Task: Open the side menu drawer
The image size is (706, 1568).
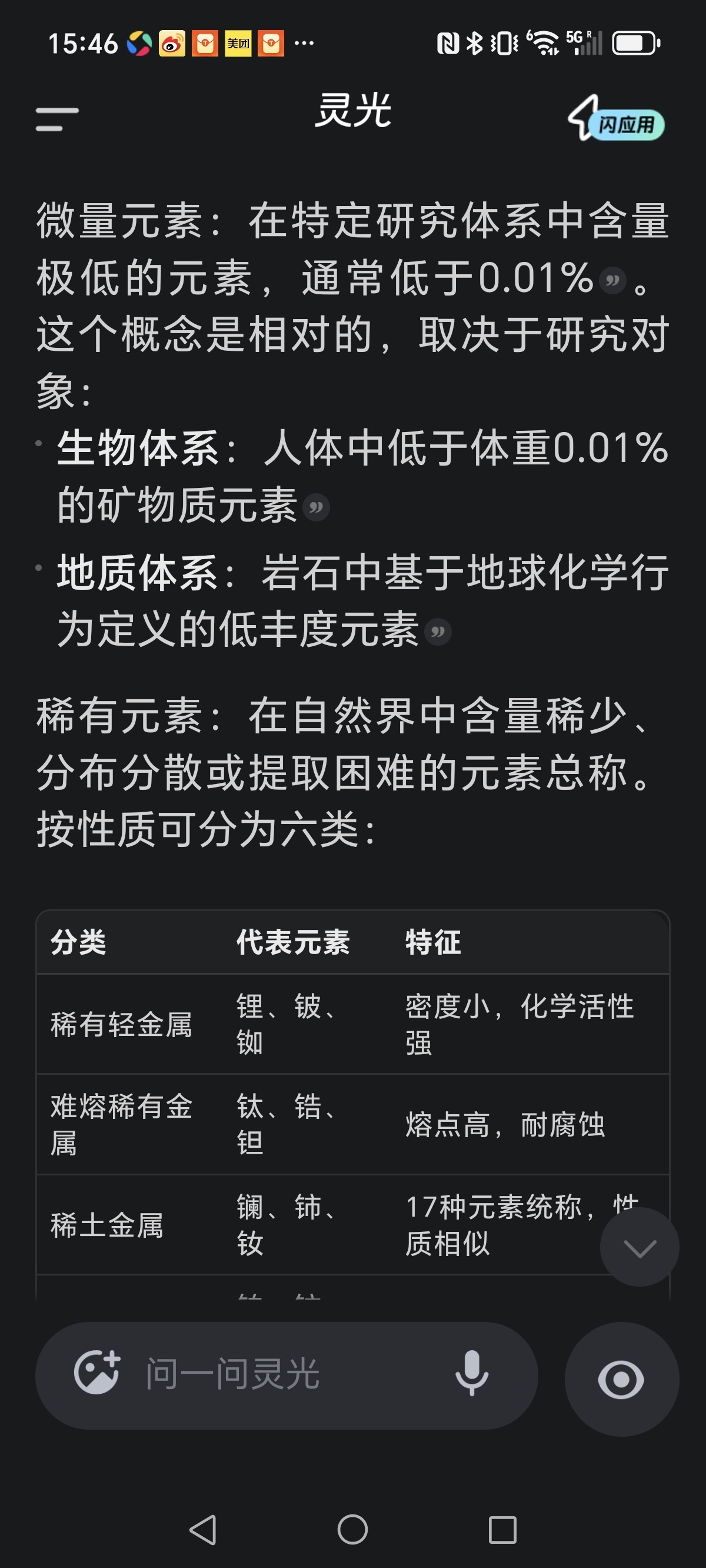Action: tap(57, 119)
